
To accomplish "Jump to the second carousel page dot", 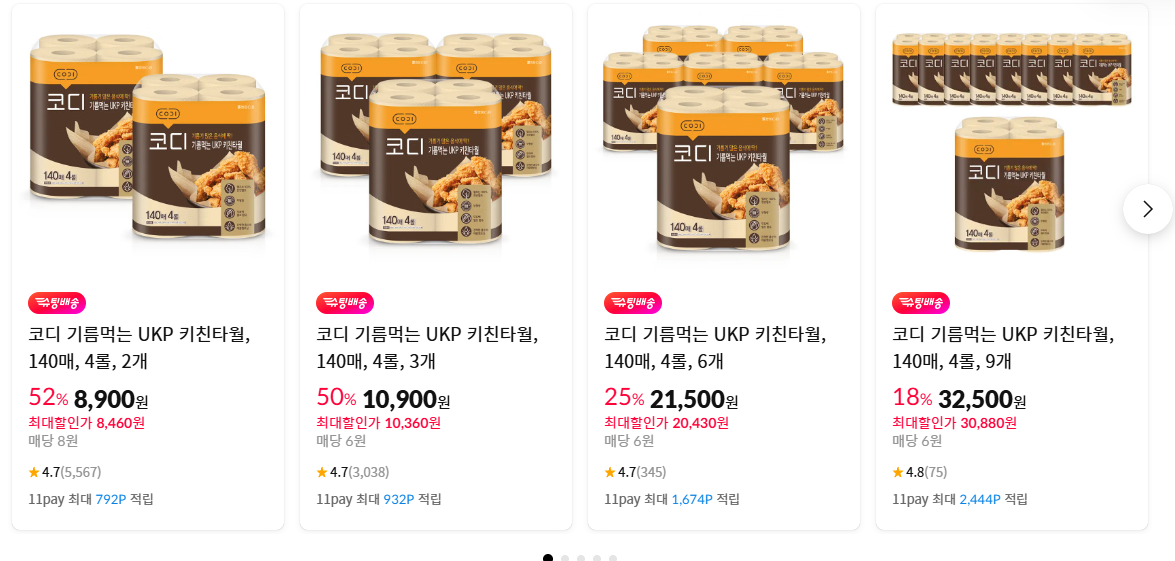I will [x=565, y=558].
